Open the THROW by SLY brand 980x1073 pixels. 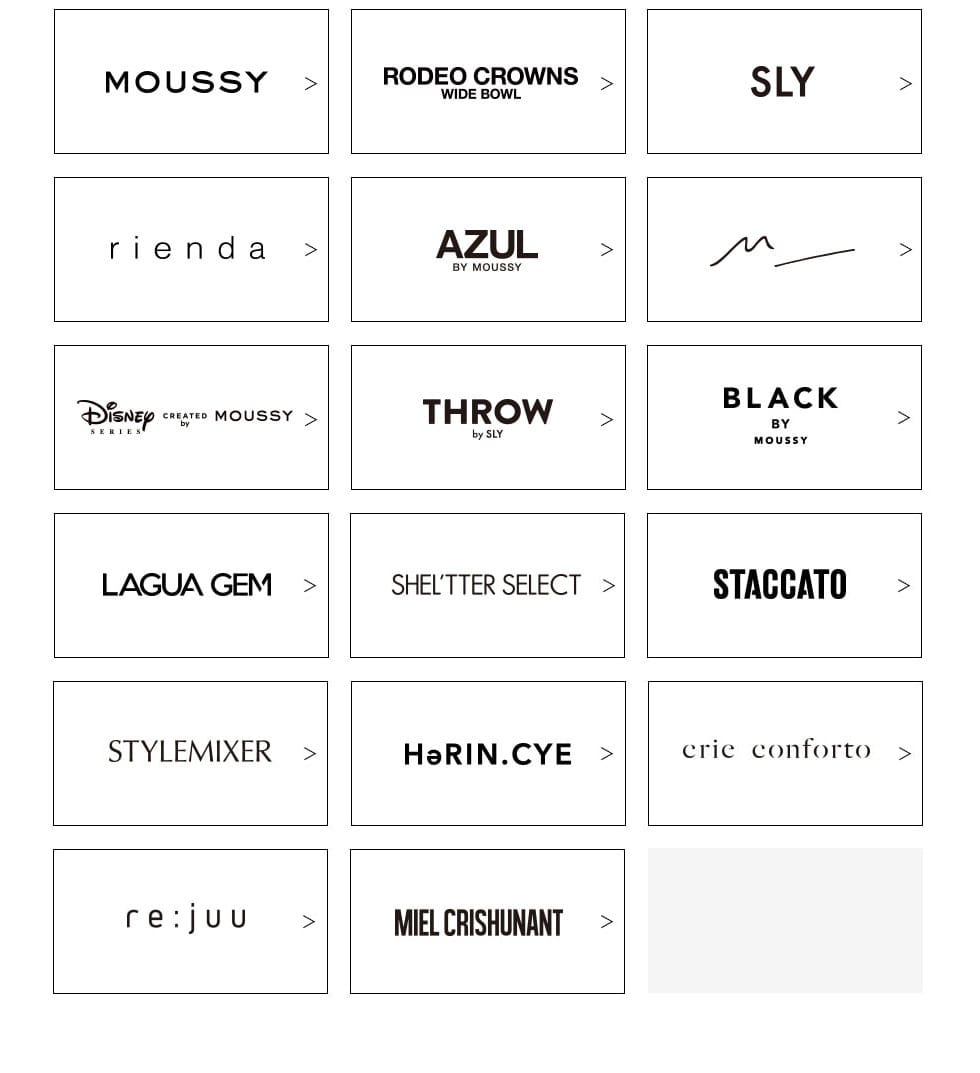(x=488, y=418)
